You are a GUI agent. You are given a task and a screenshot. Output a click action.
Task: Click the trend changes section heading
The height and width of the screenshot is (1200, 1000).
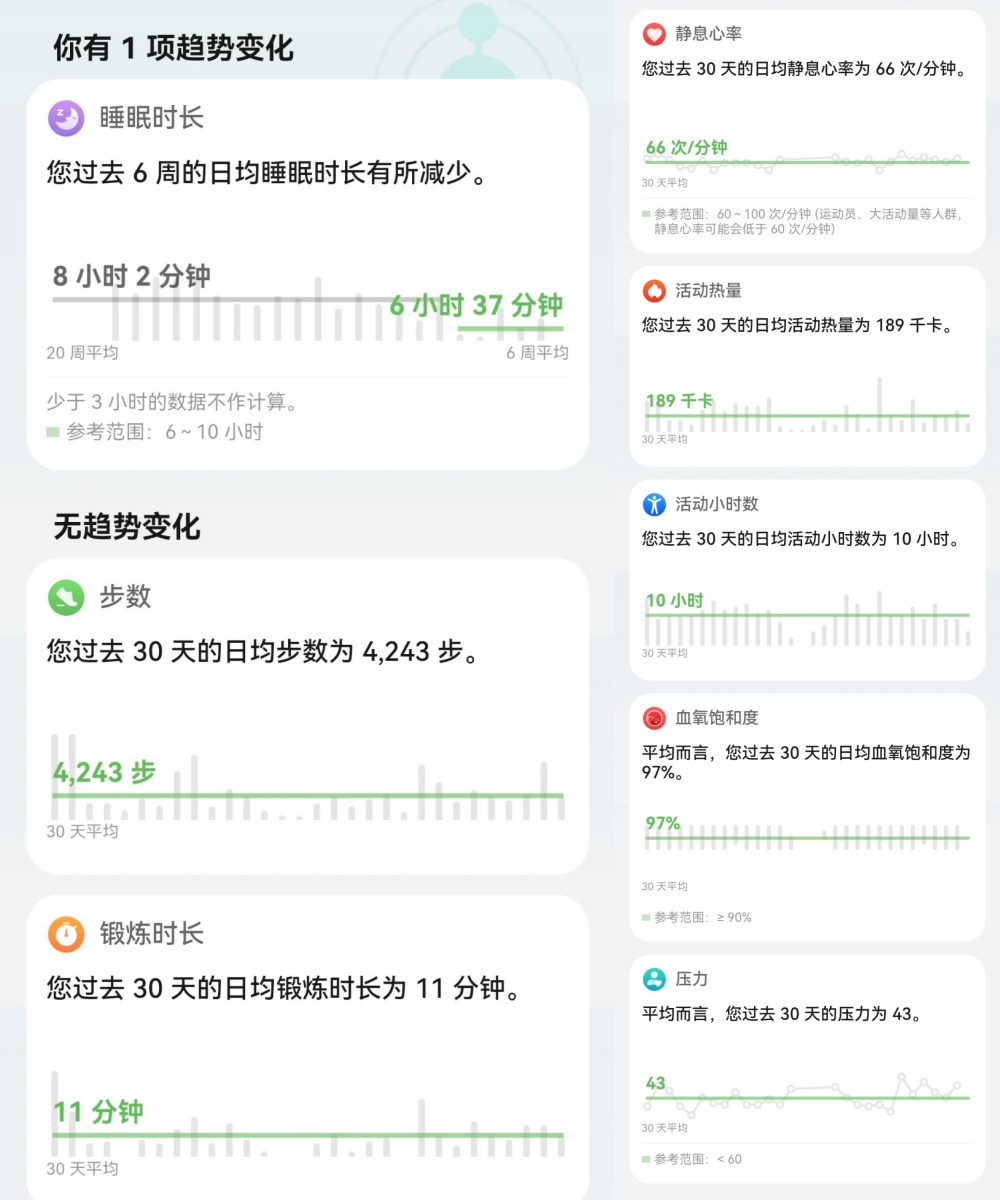pyautogui.click(x=172, y=48)
